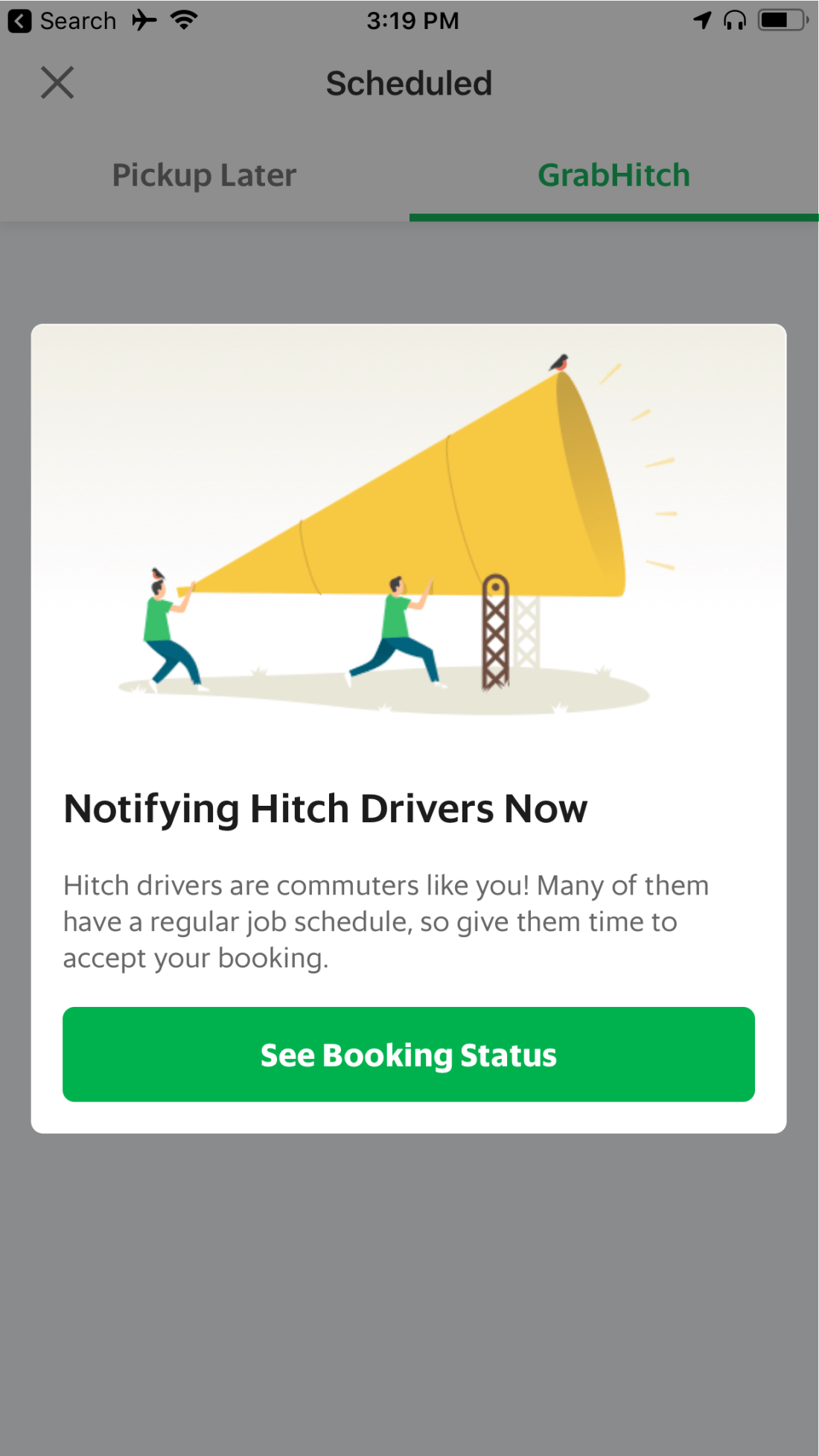The width and height of the screenshot is (819, 1456).
Task: Switch to the Pickup Later tab
Action: tap(204, 176)
